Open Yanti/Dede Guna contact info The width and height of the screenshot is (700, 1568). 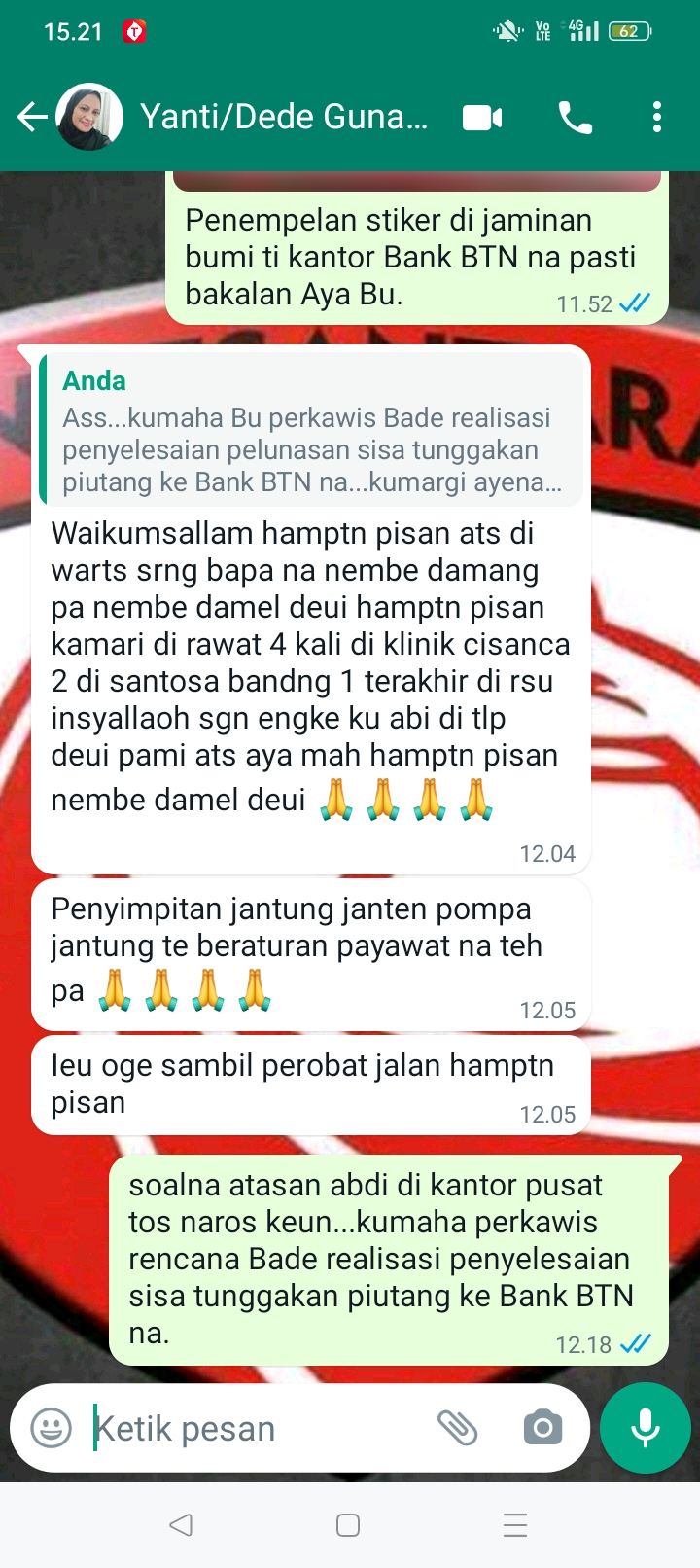[x=284, y=118]
